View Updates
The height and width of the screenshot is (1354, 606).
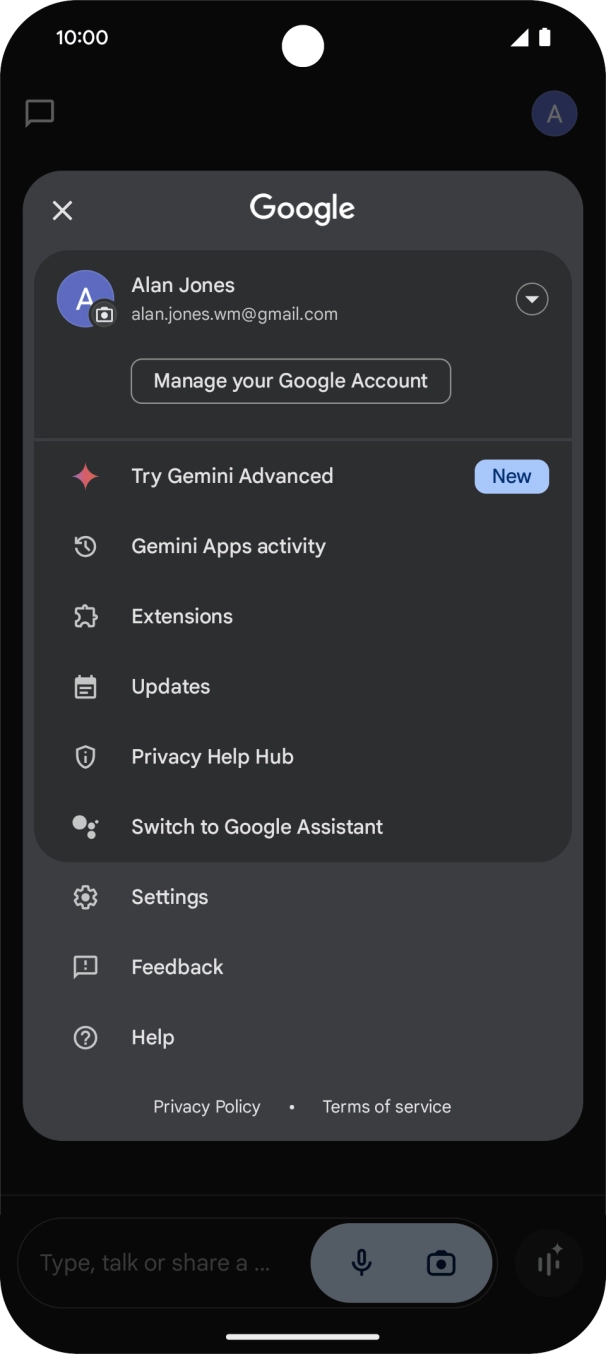pyautogui.click(x=171, y=686)
